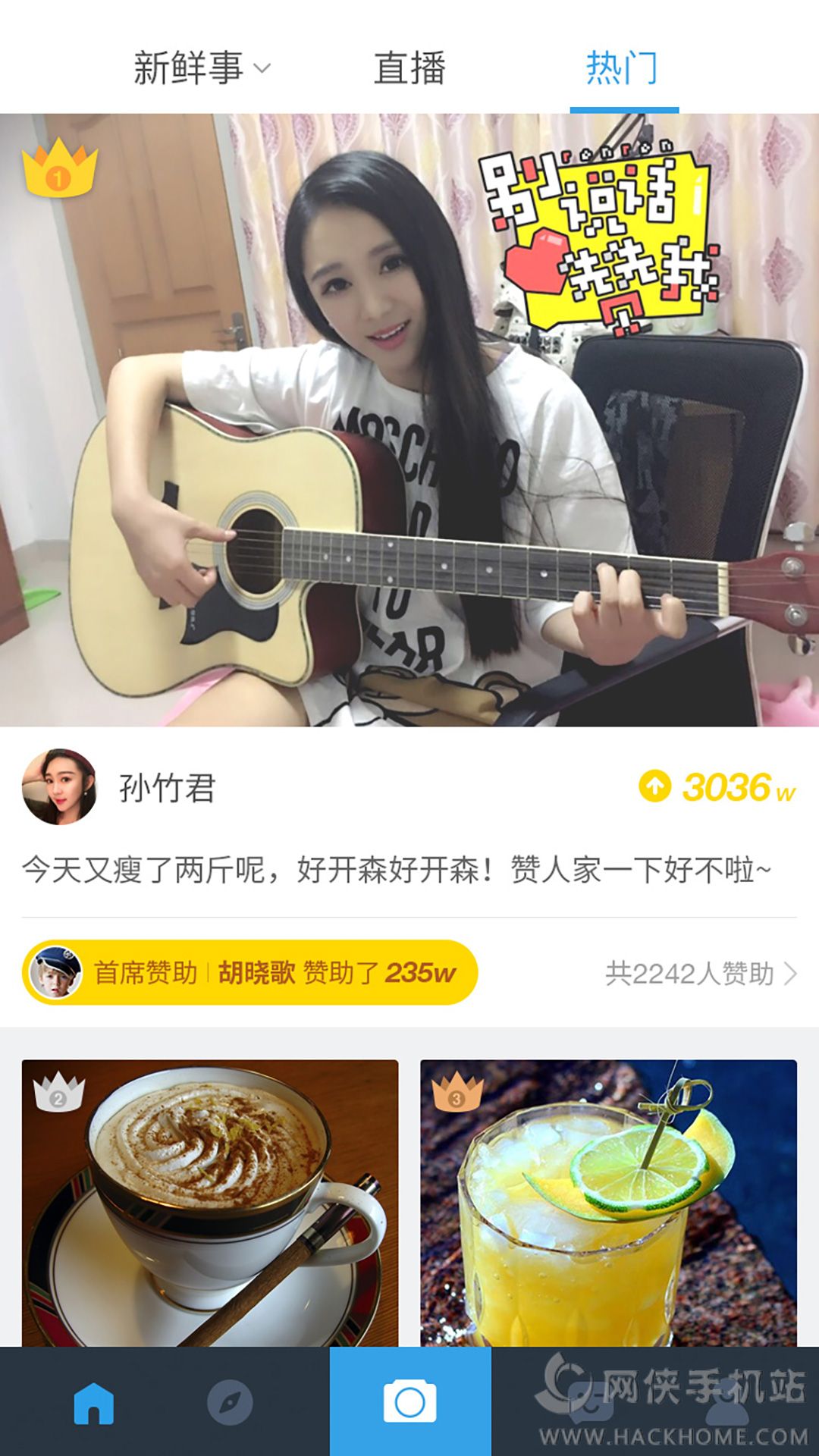Image resolution: width=819 pixels, height=1456 pixels.
Task: Tap the 3036w upvote button
Action: pos(717,787)
